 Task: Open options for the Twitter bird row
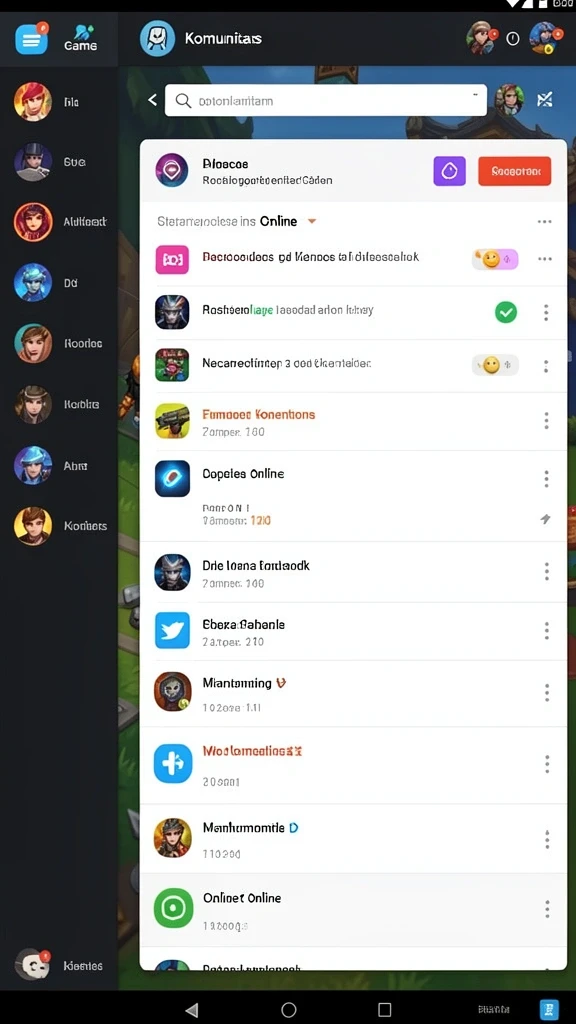546,631
